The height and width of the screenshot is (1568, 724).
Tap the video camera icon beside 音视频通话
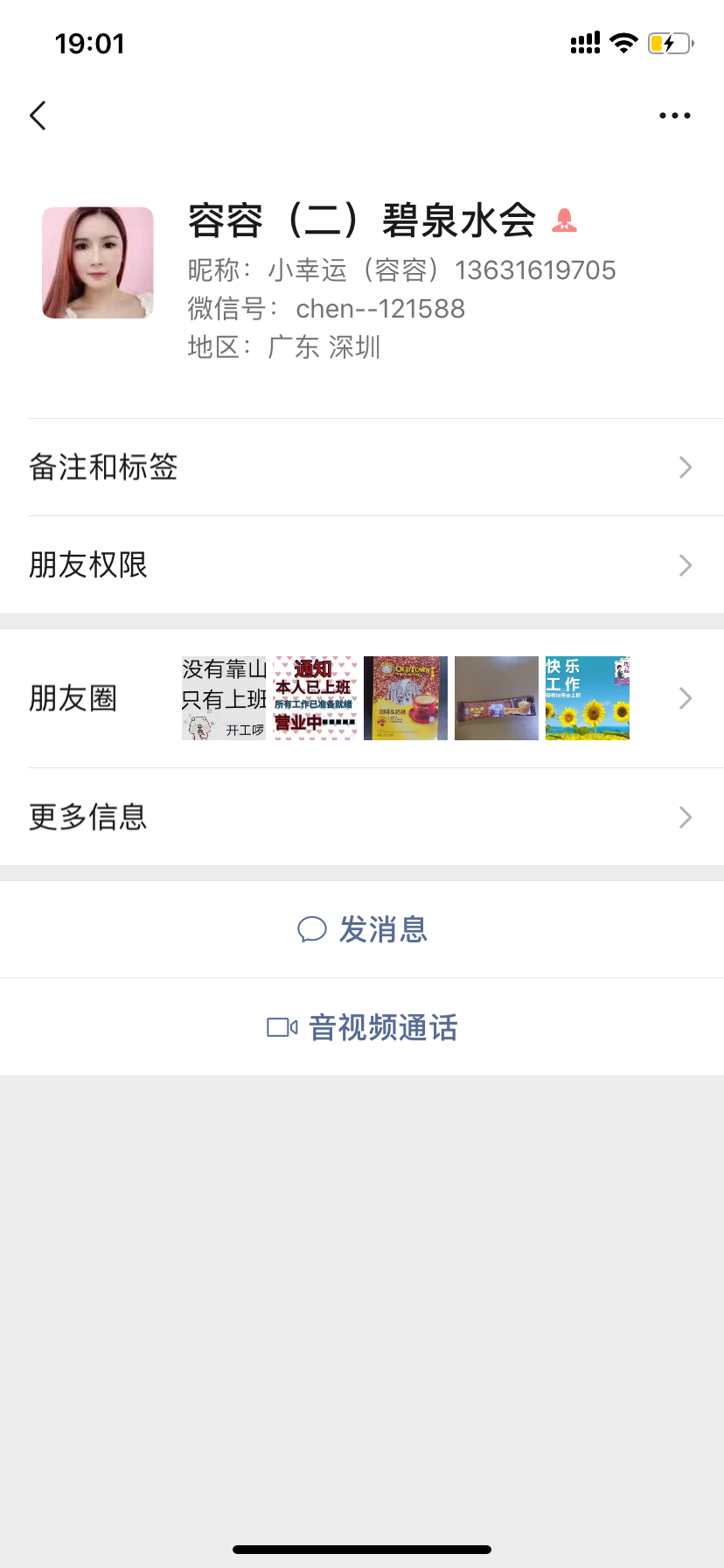point(280,1028)
